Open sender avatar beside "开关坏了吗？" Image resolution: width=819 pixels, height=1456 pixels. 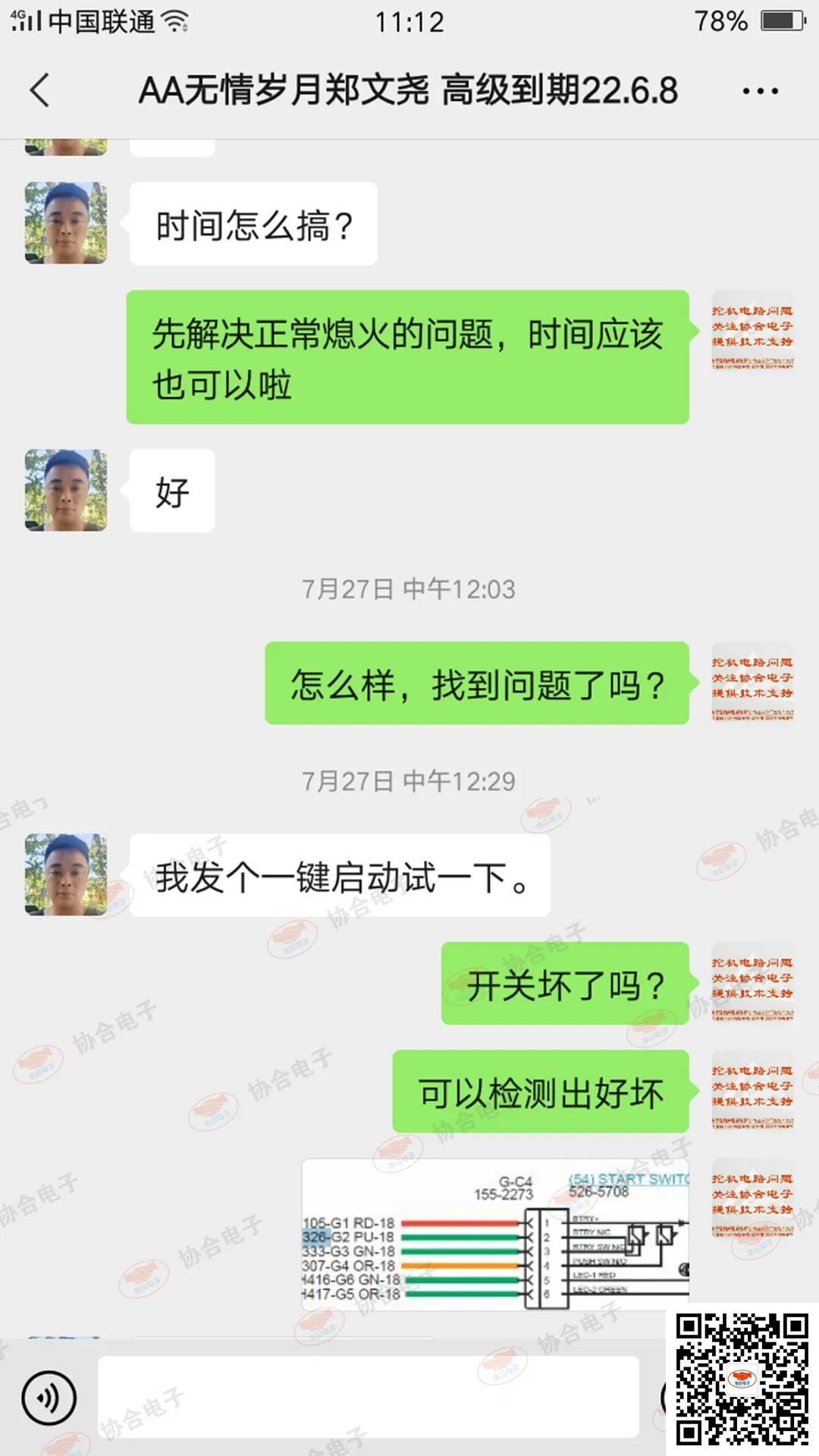pos(752,984)
